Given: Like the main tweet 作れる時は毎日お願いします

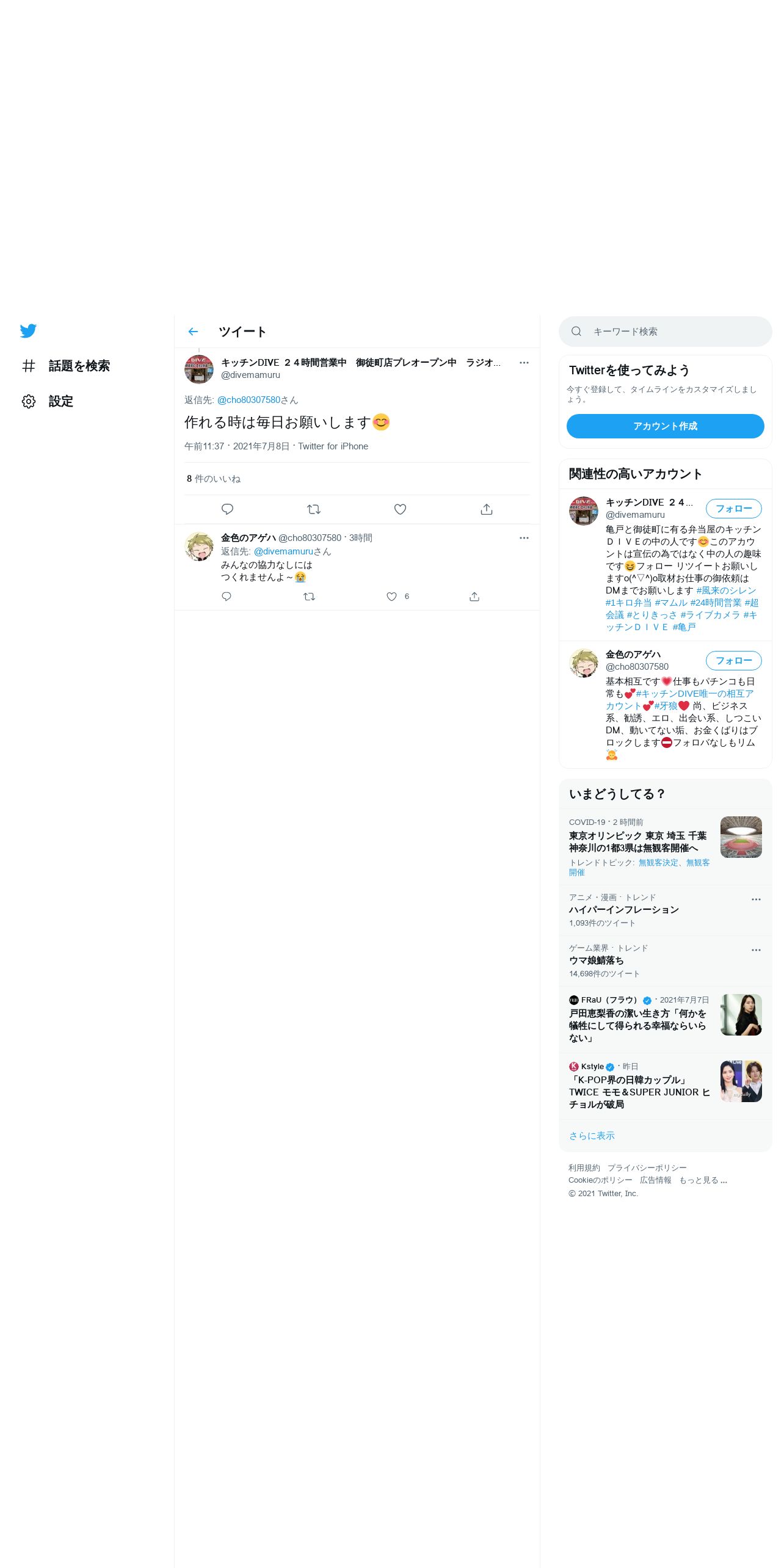Looking at the screenshot, I should click(x=400, y=509).
